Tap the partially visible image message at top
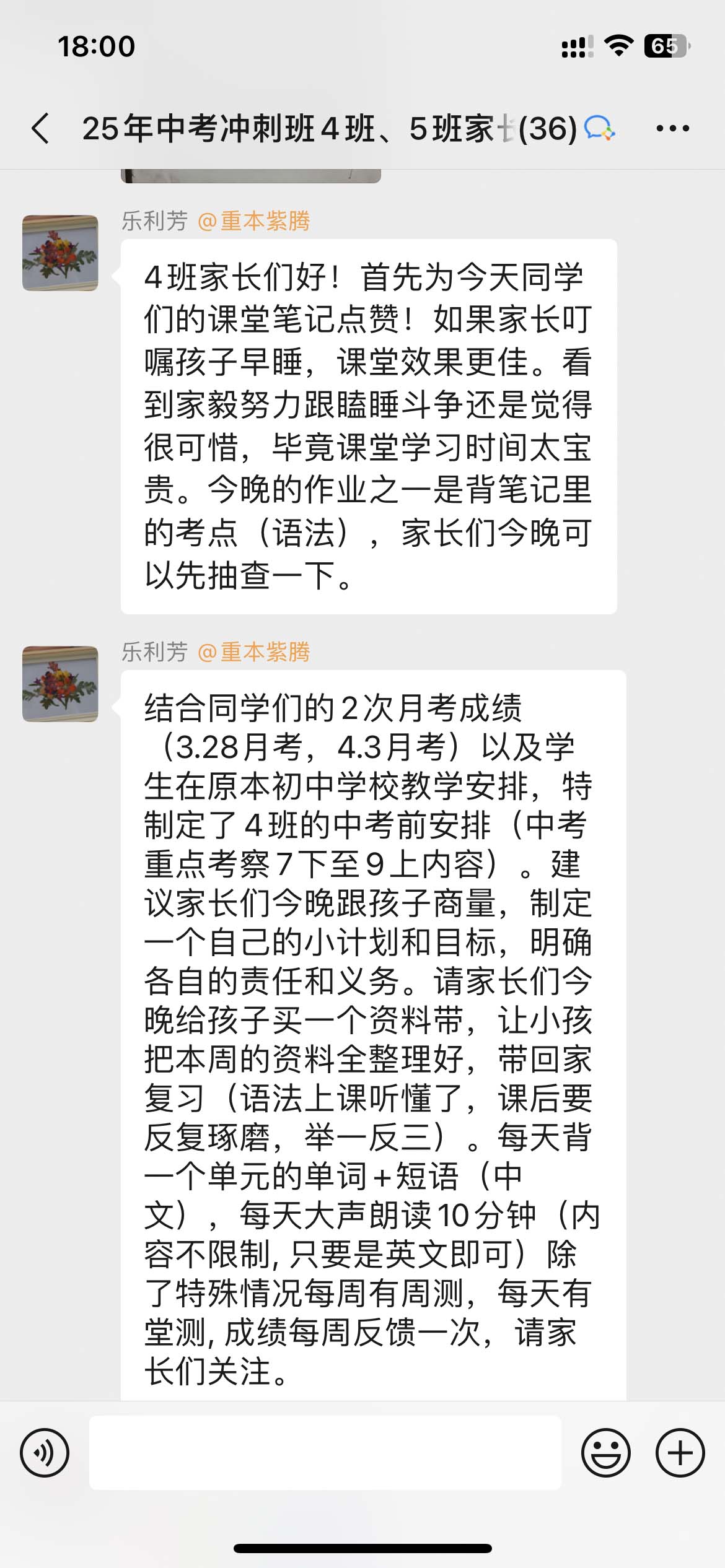 250,176
